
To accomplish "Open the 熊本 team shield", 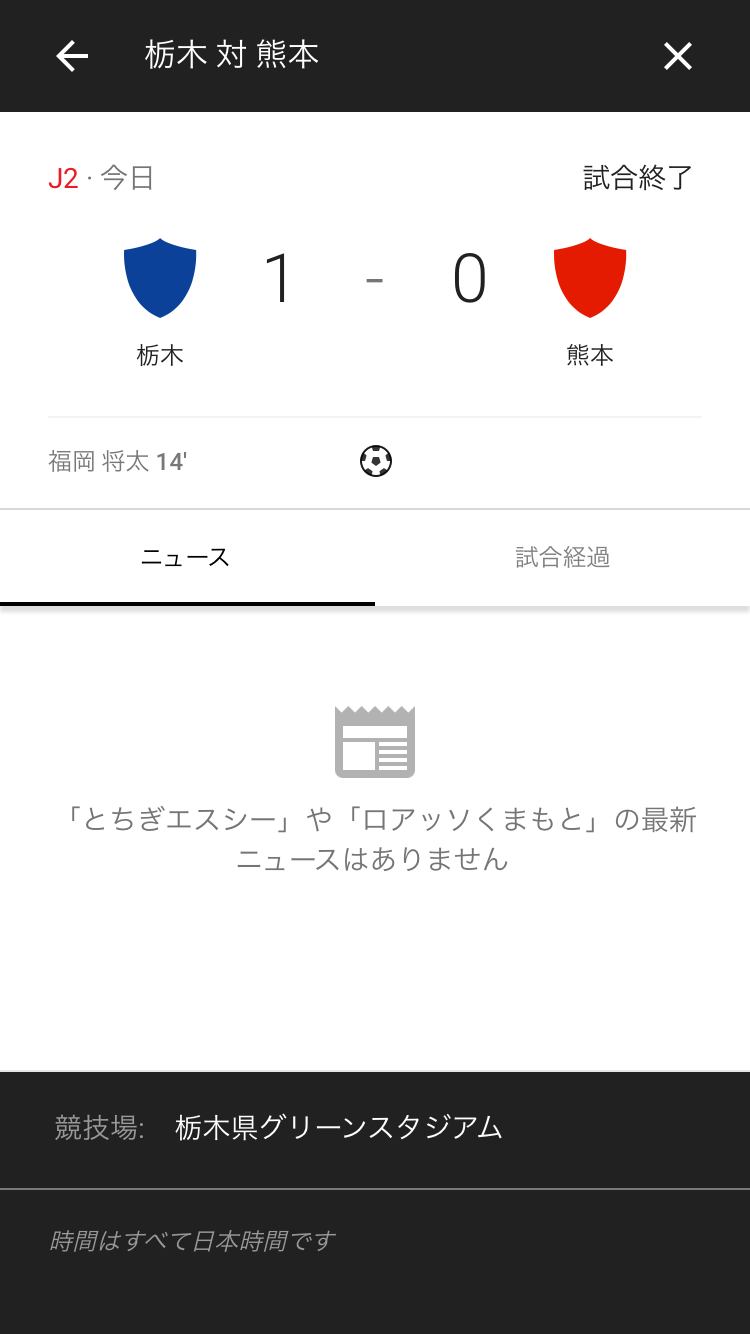I will (590, 278).
